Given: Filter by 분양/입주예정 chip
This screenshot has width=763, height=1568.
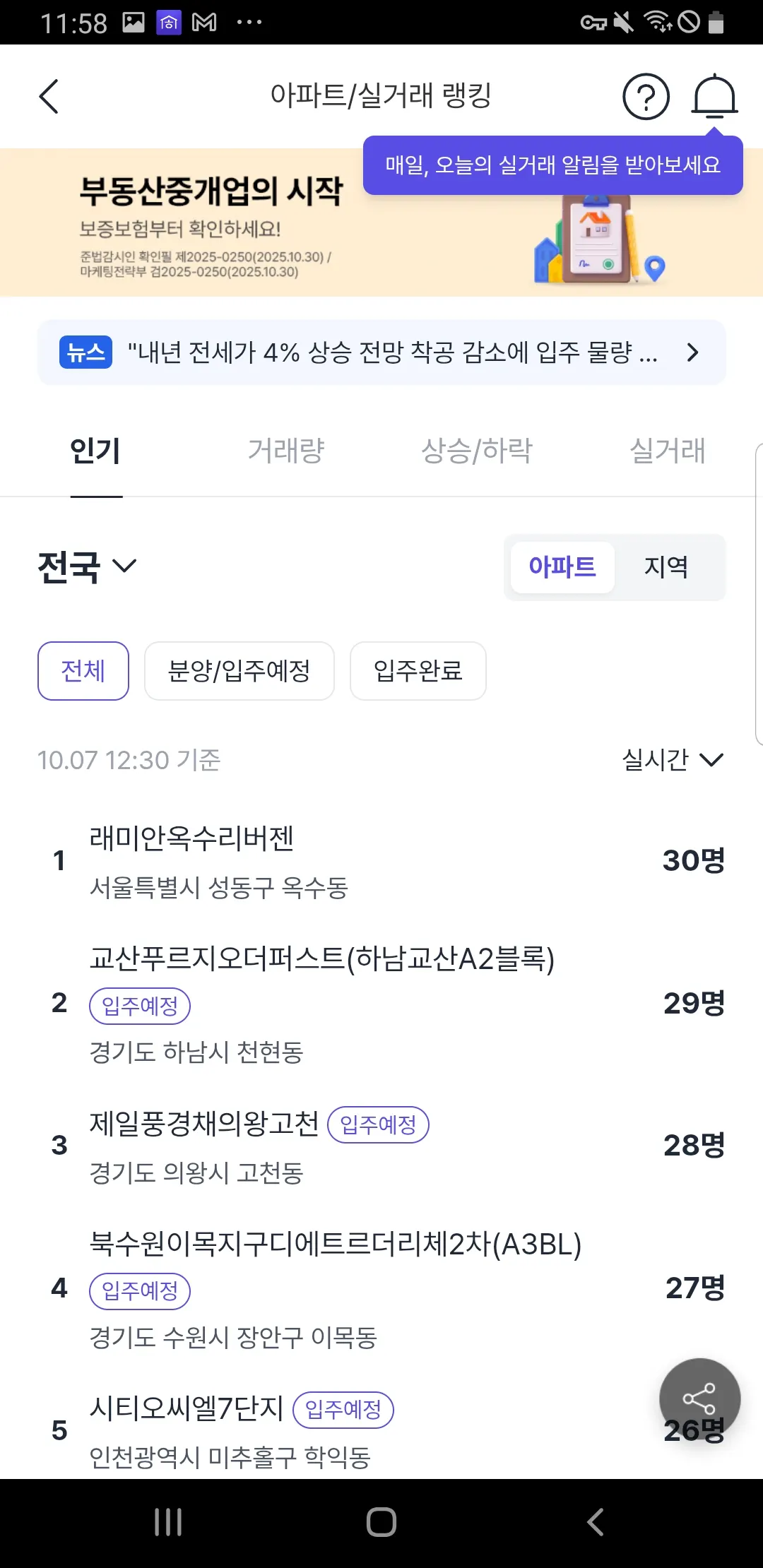Looking at the screenshot, I should tap(239, 671).
